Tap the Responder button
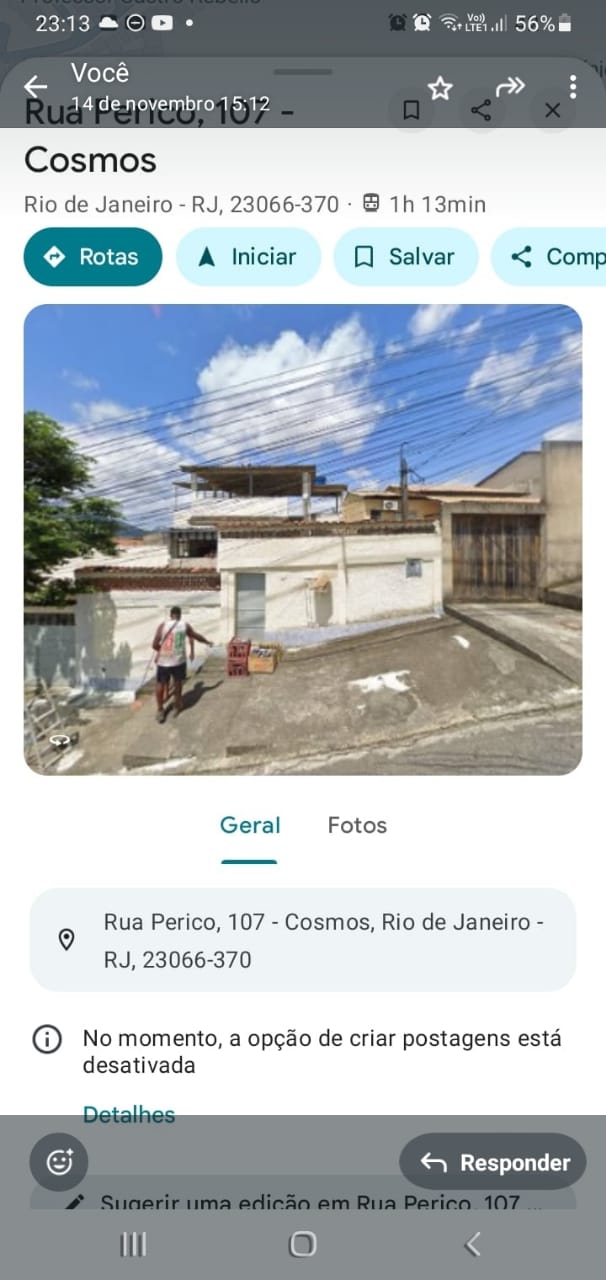Screen dimensions: 606x1280 (x=493, y=1162)
